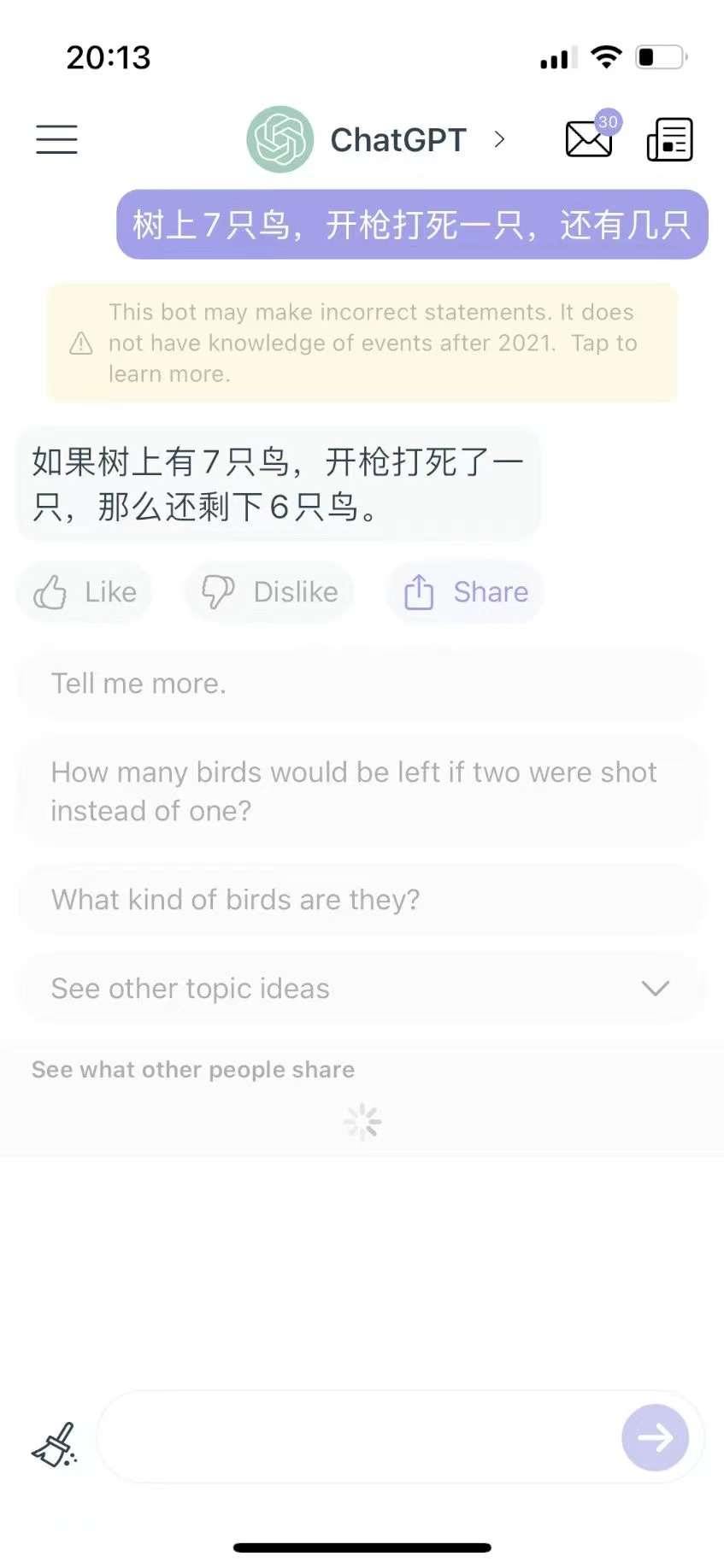Ask how many birds left if two shot
The image size is (724, 1568).
coord(362,791)
